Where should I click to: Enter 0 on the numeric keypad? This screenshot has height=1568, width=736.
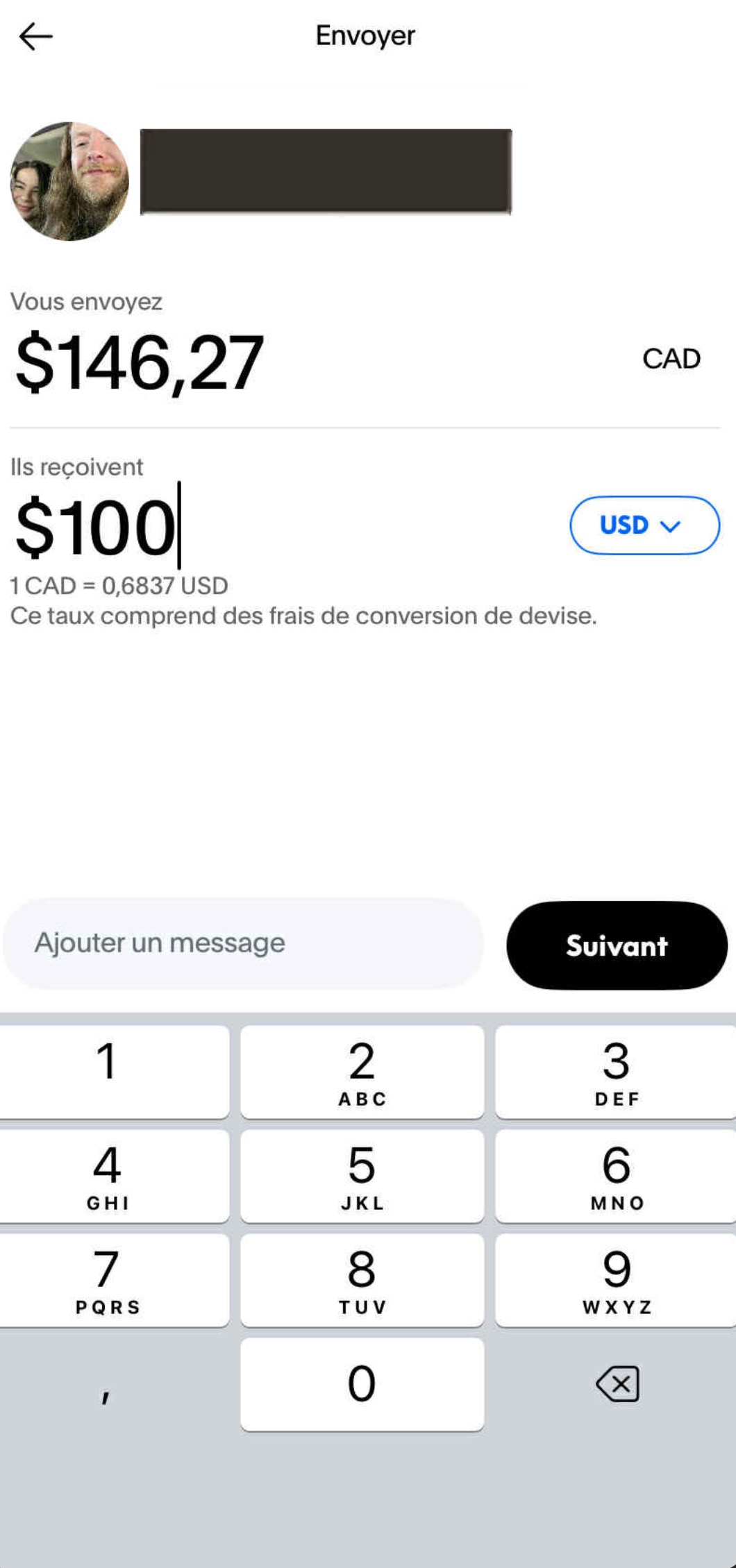[x=362, y=1384]
